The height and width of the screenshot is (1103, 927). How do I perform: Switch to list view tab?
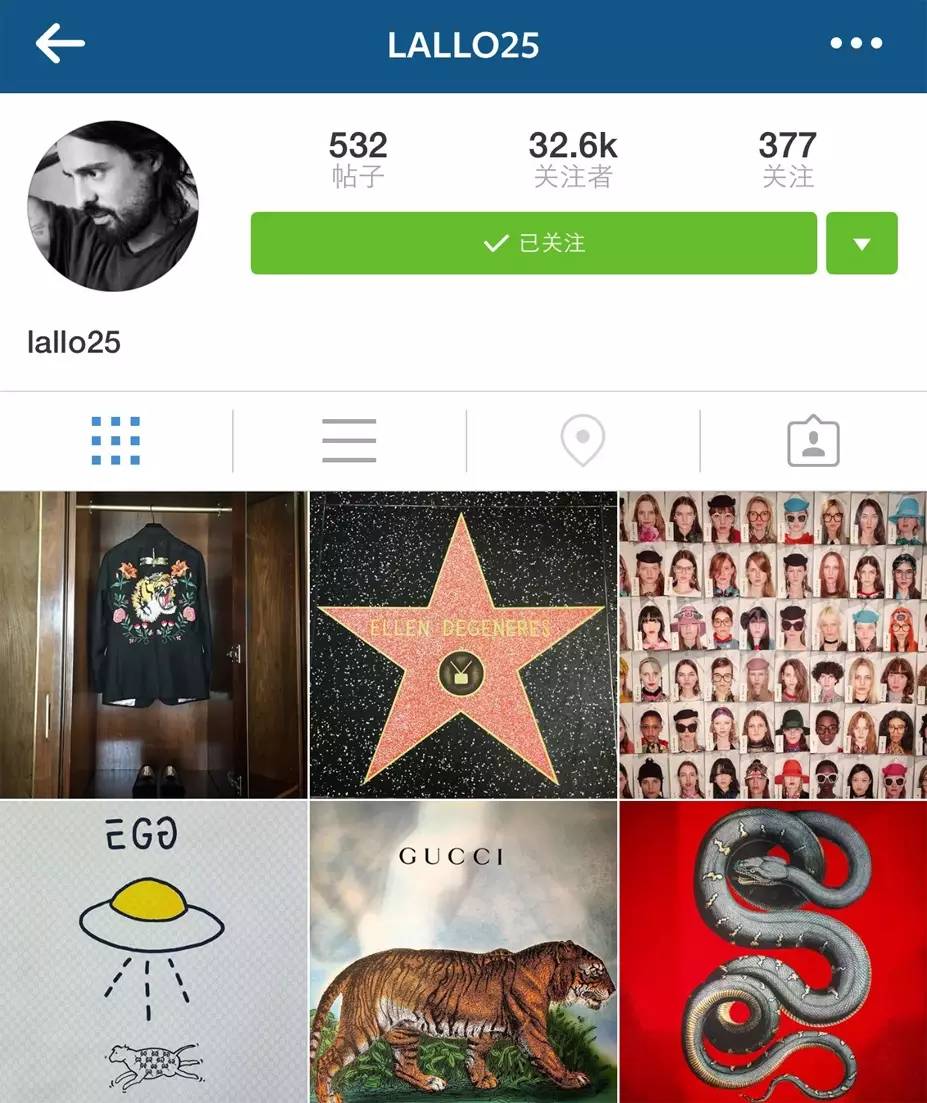pos(349,441)
